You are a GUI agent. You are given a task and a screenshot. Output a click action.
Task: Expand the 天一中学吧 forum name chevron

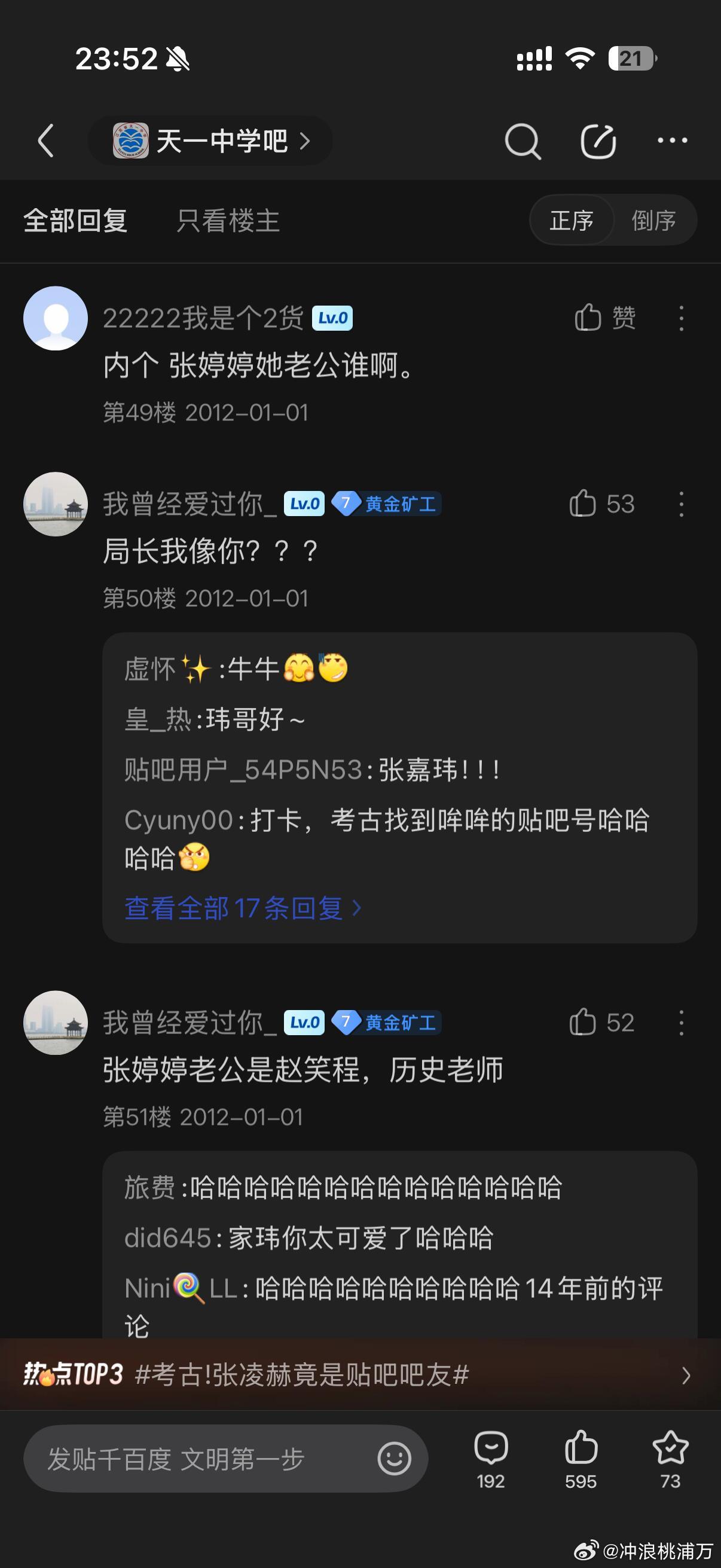coord(307,141)
